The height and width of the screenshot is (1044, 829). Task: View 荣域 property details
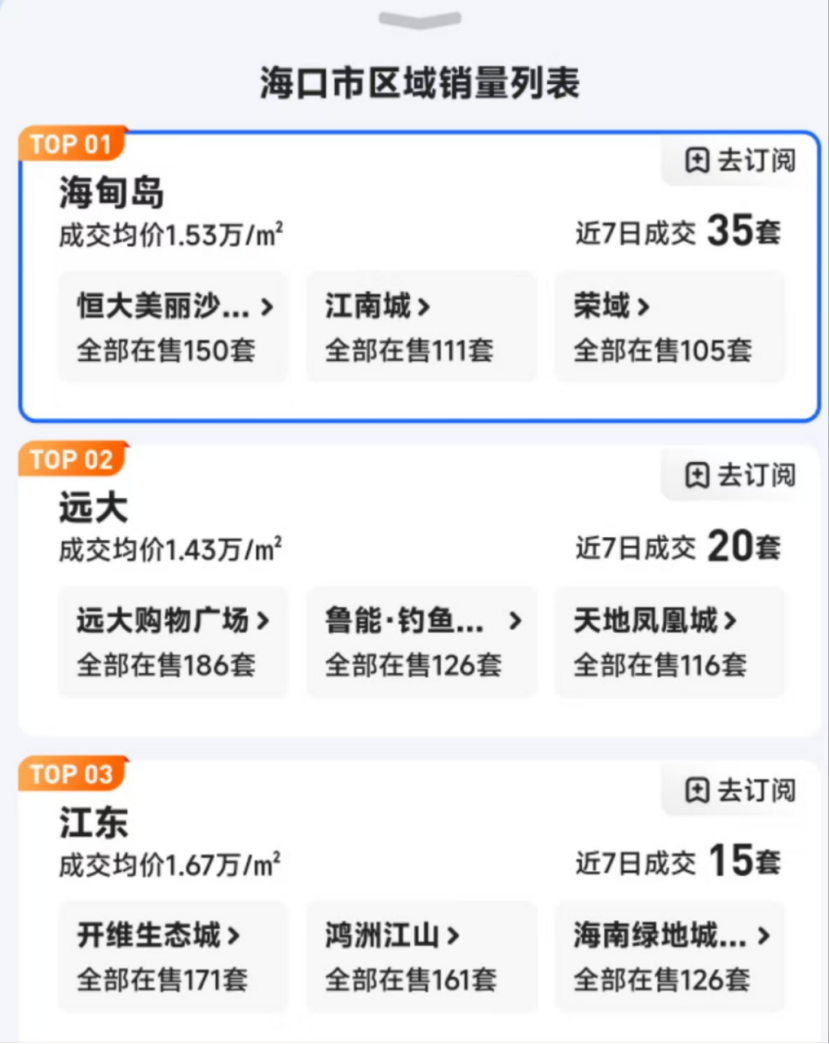669,327
